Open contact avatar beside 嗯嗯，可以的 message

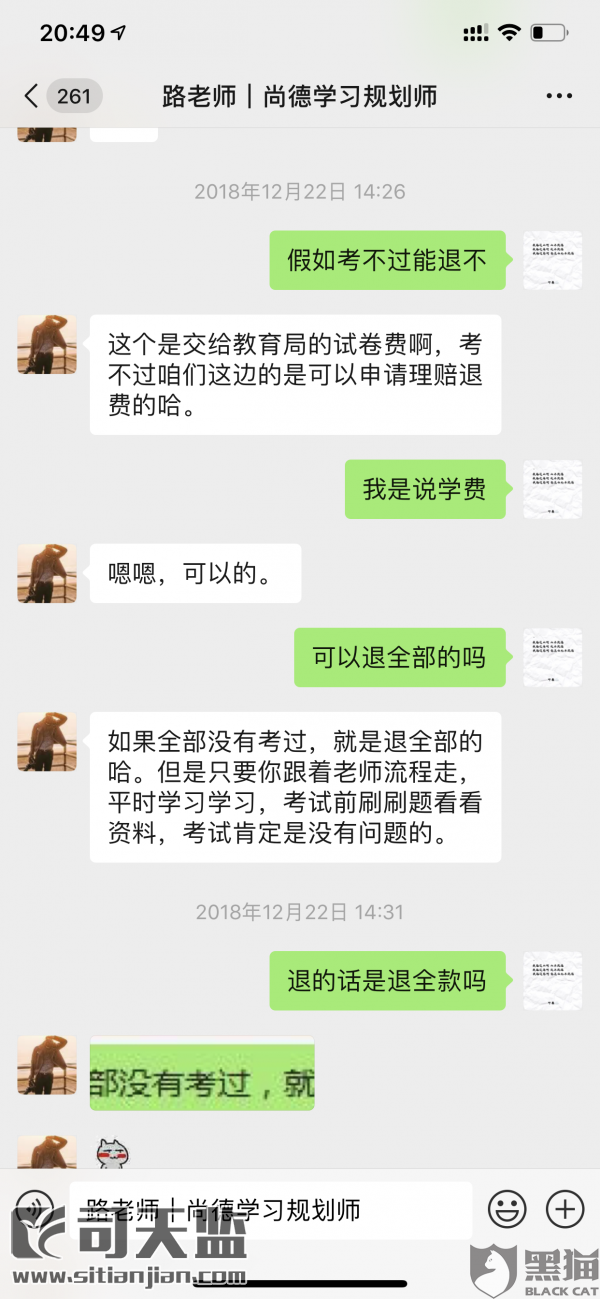click(x=47, y=573)
